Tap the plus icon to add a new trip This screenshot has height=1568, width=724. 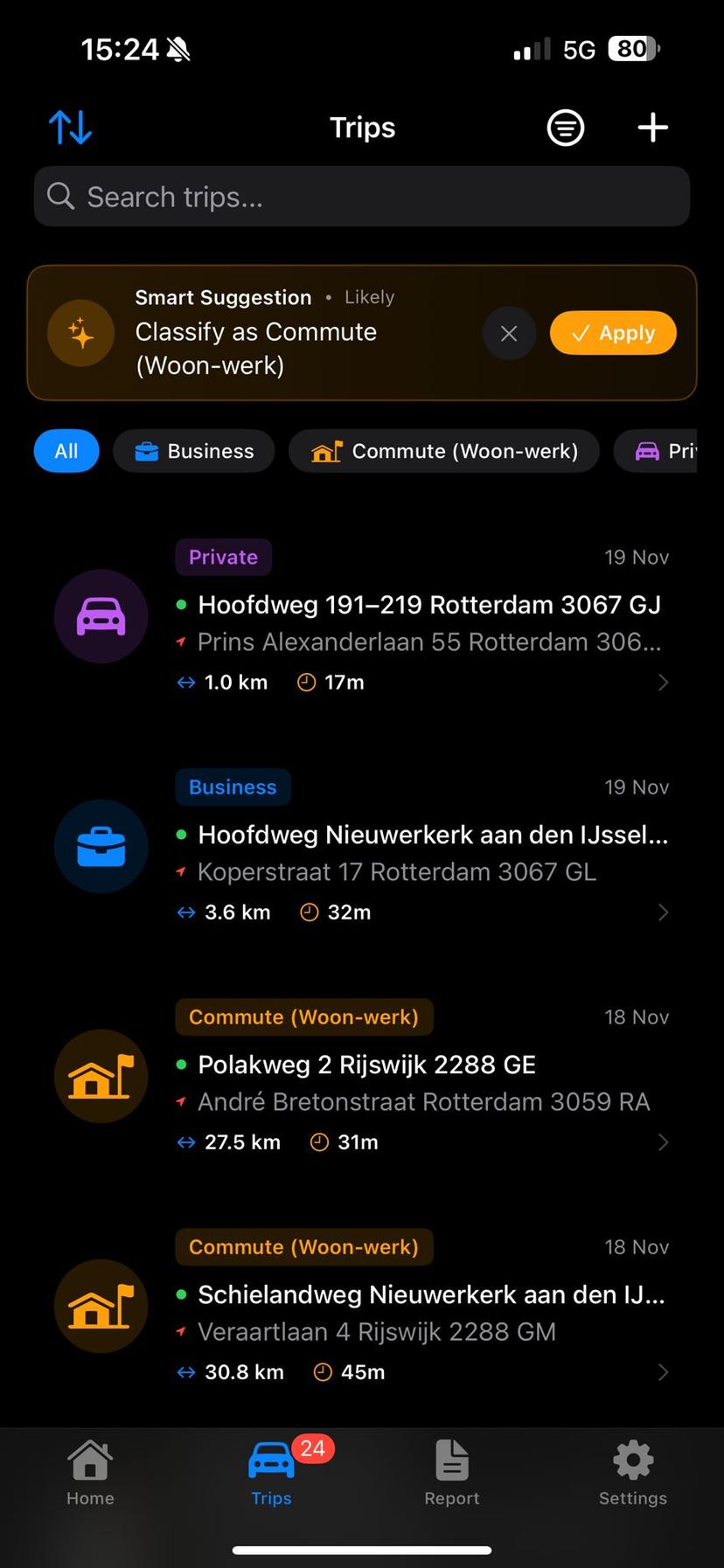click(652, 127)
